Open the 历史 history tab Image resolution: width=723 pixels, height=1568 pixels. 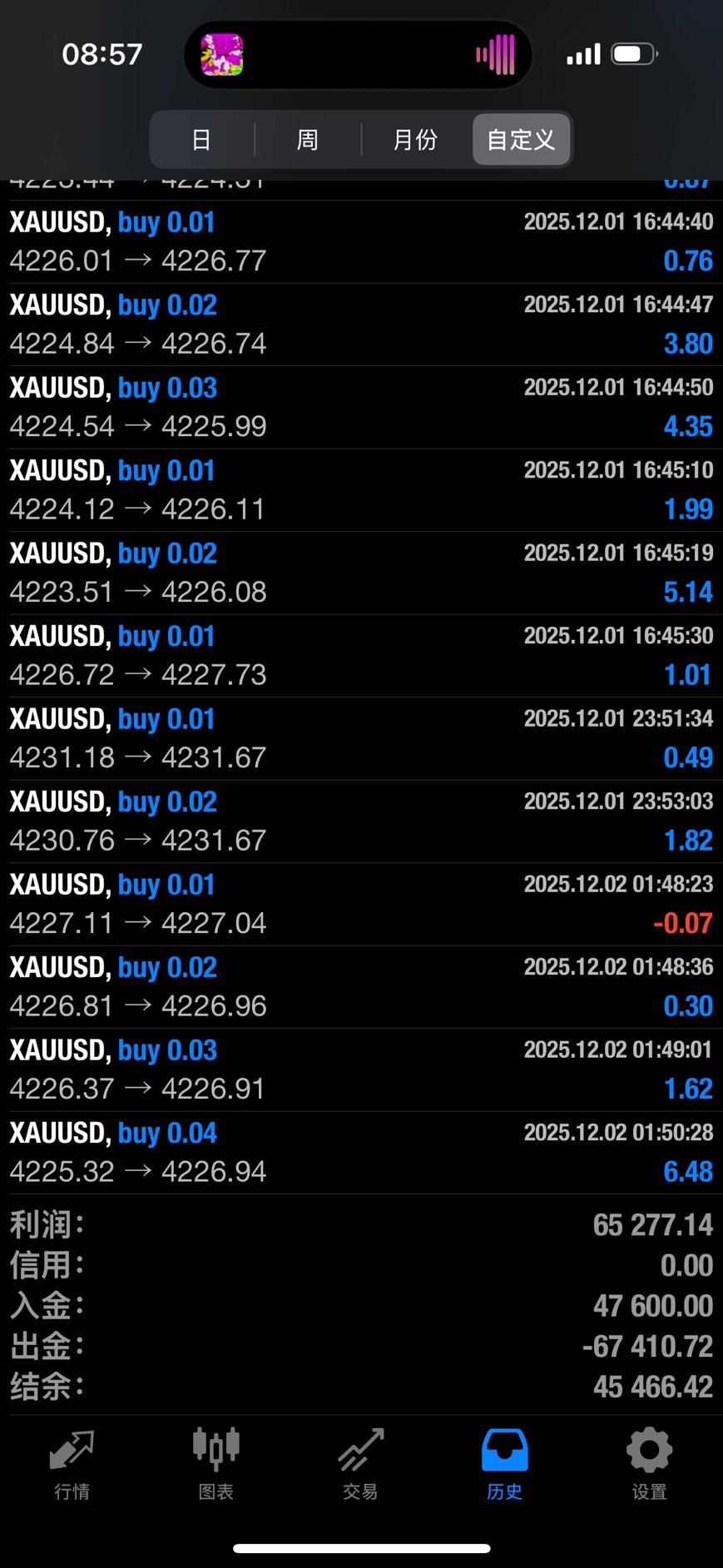(x=505, y=1465)
